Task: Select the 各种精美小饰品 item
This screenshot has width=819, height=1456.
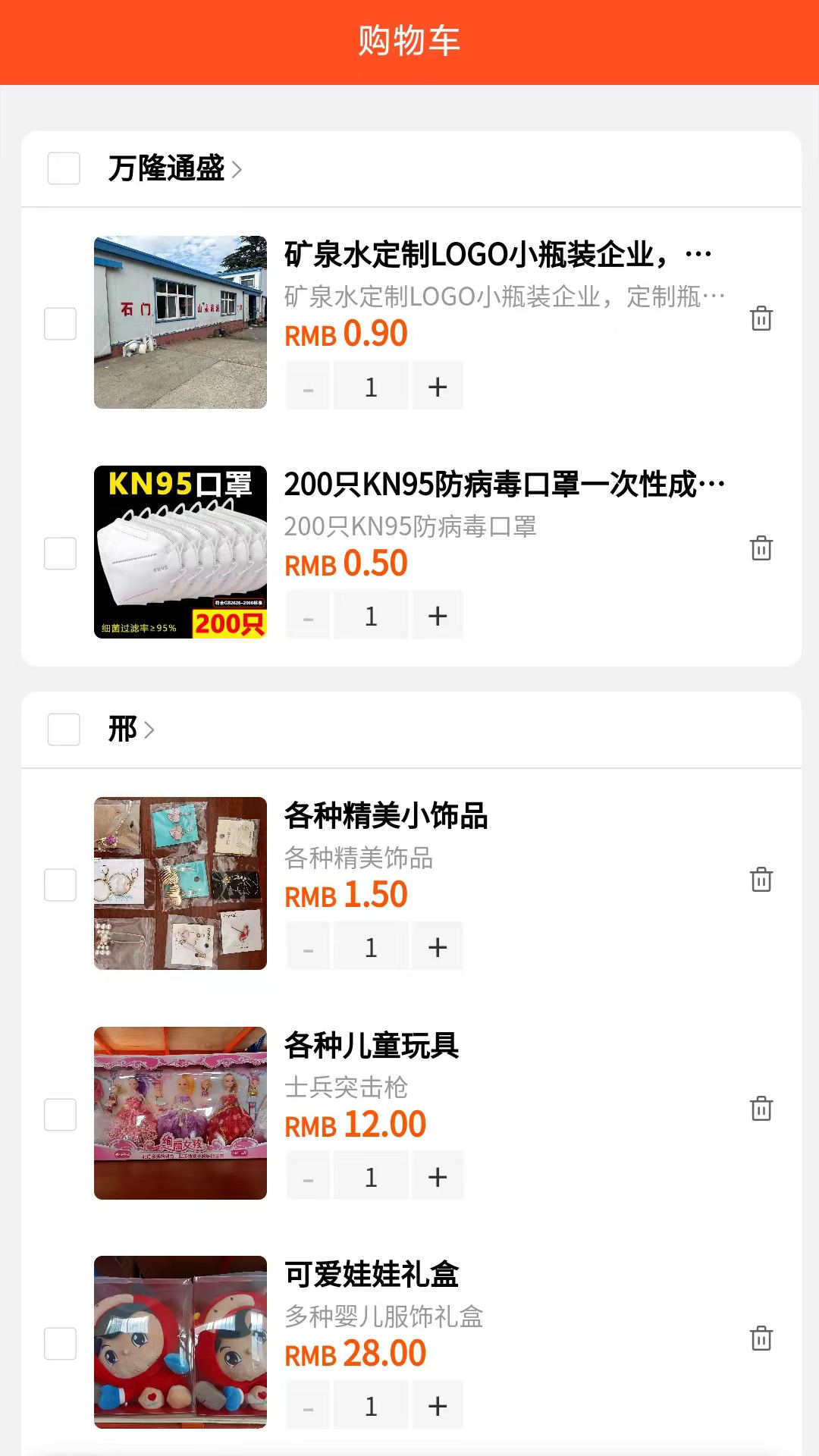Action: tap(61, 885)
